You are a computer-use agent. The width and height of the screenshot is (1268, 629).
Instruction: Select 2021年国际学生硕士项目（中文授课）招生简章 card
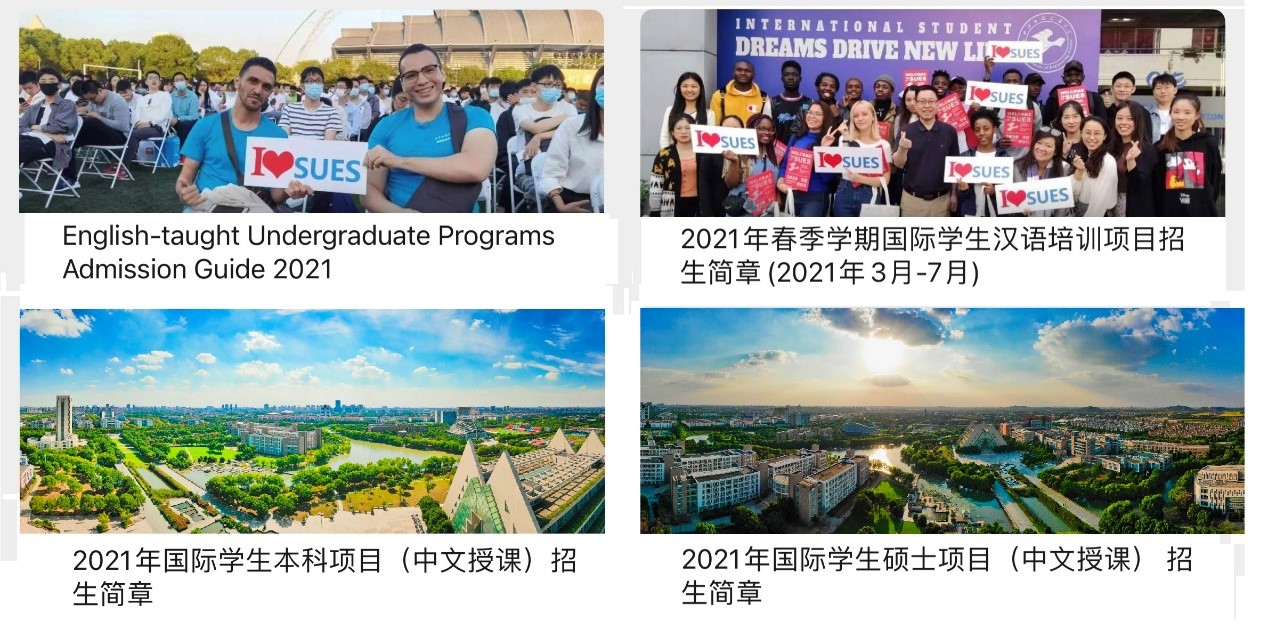(x=936, y=575)
